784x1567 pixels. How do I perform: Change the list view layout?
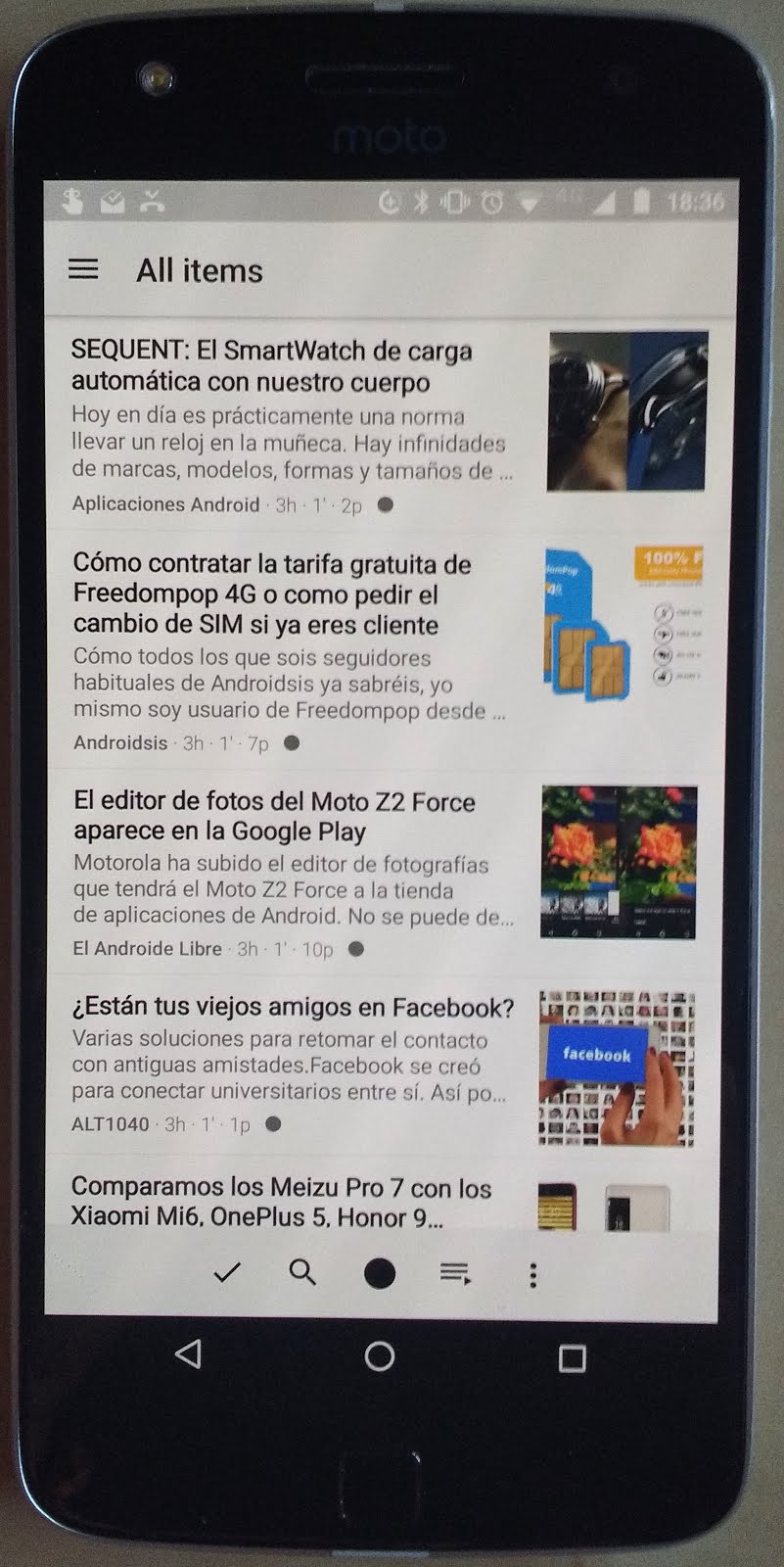pos(455,1273)
